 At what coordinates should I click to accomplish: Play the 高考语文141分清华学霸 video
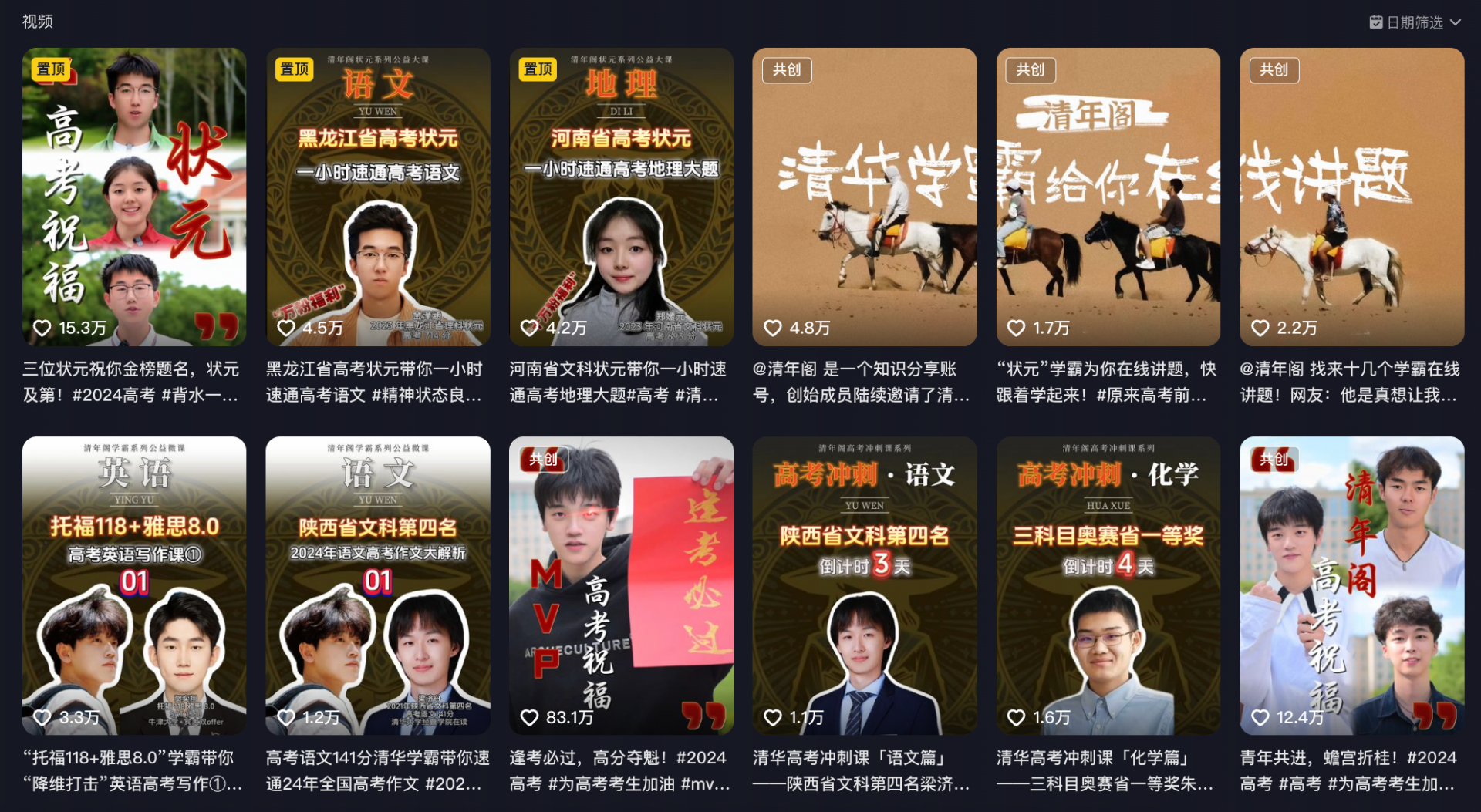click(x=378, y=585)
